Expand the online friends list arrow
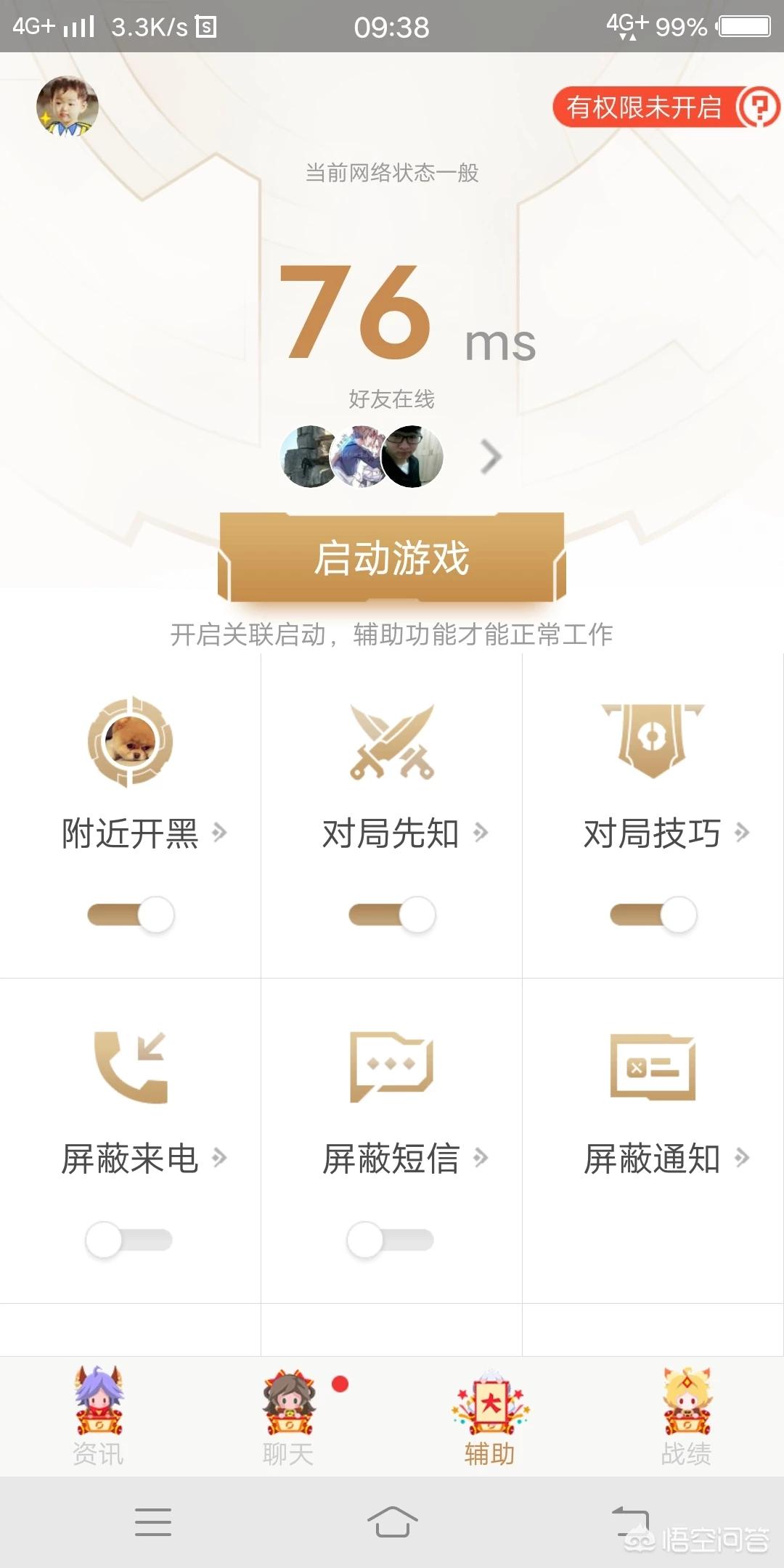The width and height of the screenshot is (784, 1568). pyautogui.click(x=491, y=457)
